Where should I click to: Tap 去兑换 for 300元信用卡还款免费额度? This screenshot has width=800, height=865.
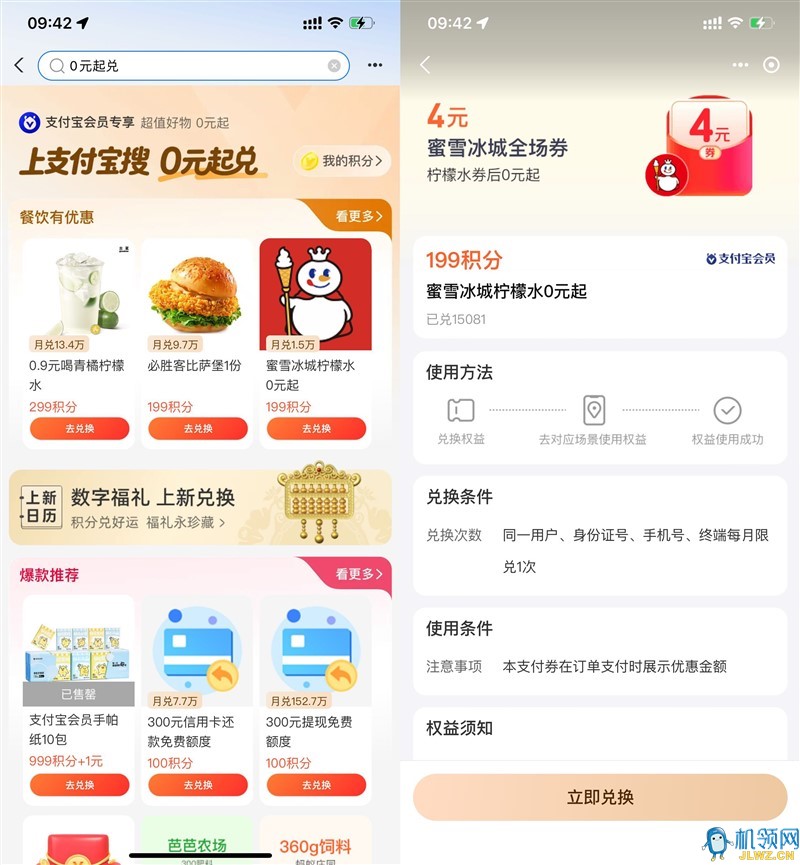(197, 785)
